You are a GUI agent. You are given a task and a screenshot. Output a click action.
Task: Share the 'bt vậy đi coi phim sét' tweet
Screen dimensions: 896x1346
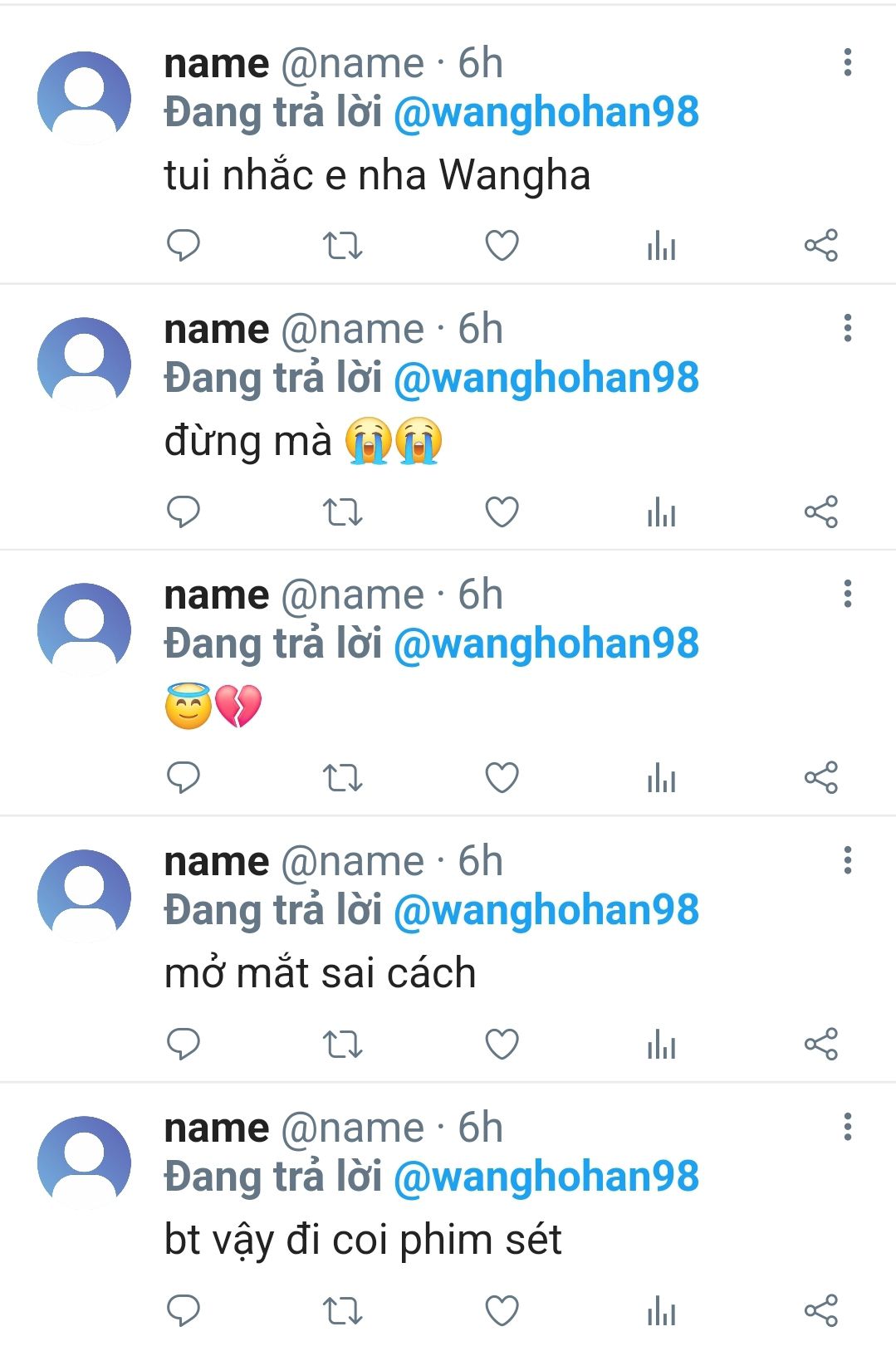820,1310
